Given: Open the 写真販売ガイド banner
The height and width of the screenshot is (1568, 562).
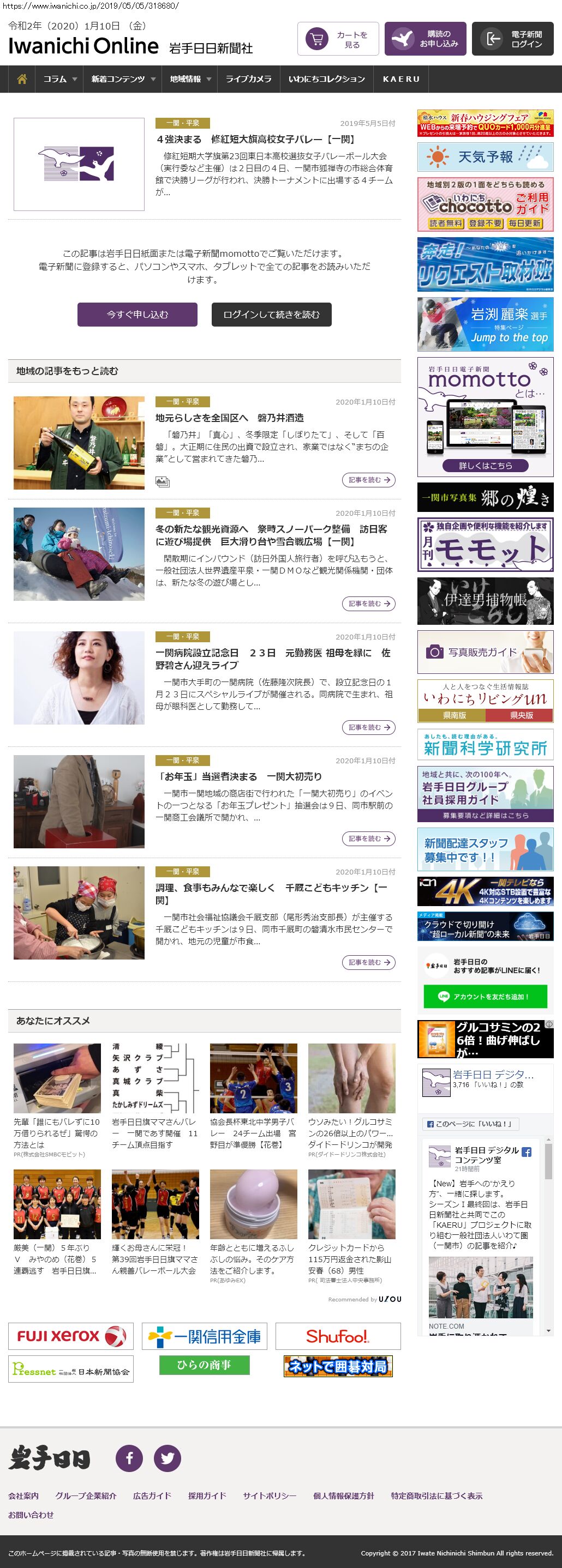Looking at the screenshot, I should pos(485,652).
